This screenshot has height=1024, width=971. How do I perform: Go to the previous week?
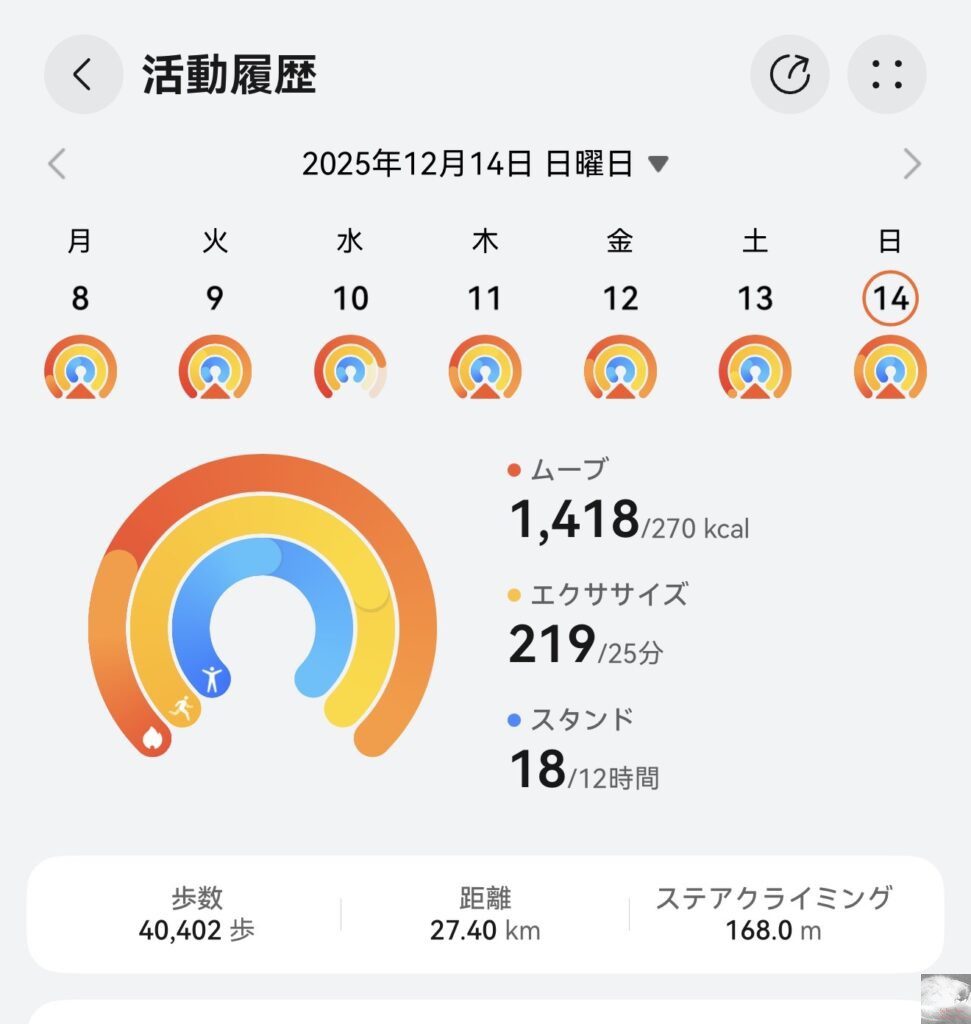tap(57, 164)
